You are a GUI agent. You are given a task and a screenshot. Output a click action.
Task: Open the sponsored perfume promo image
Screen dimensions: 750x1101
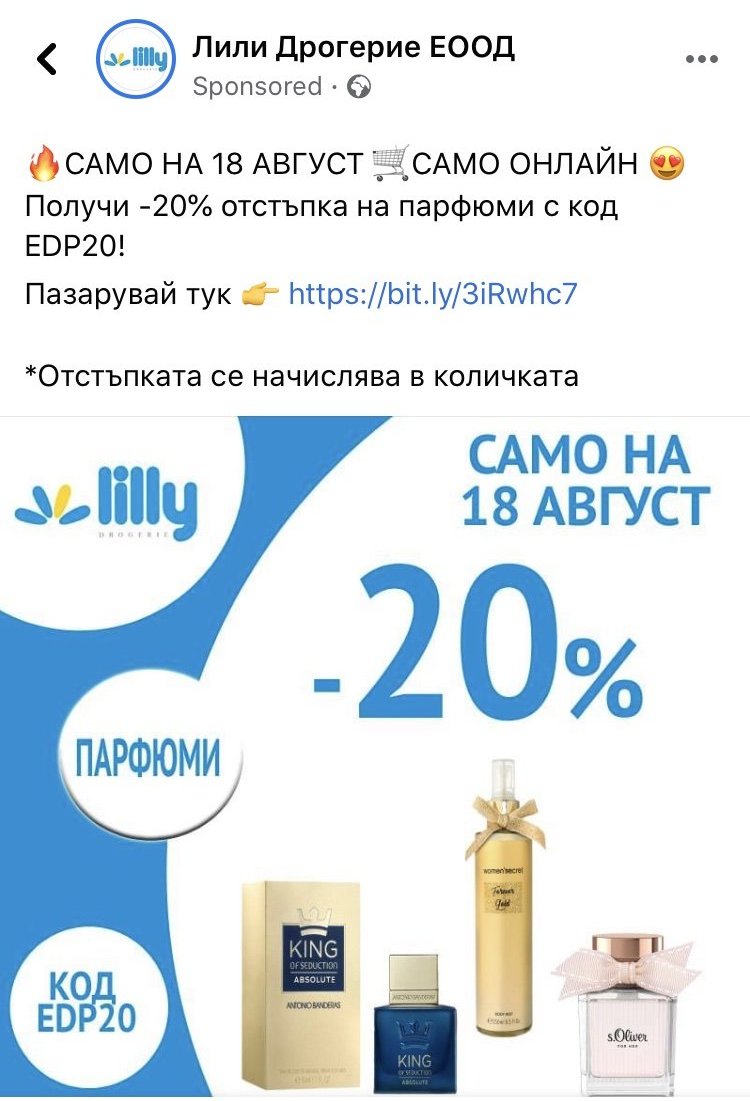tap(375, 758)
